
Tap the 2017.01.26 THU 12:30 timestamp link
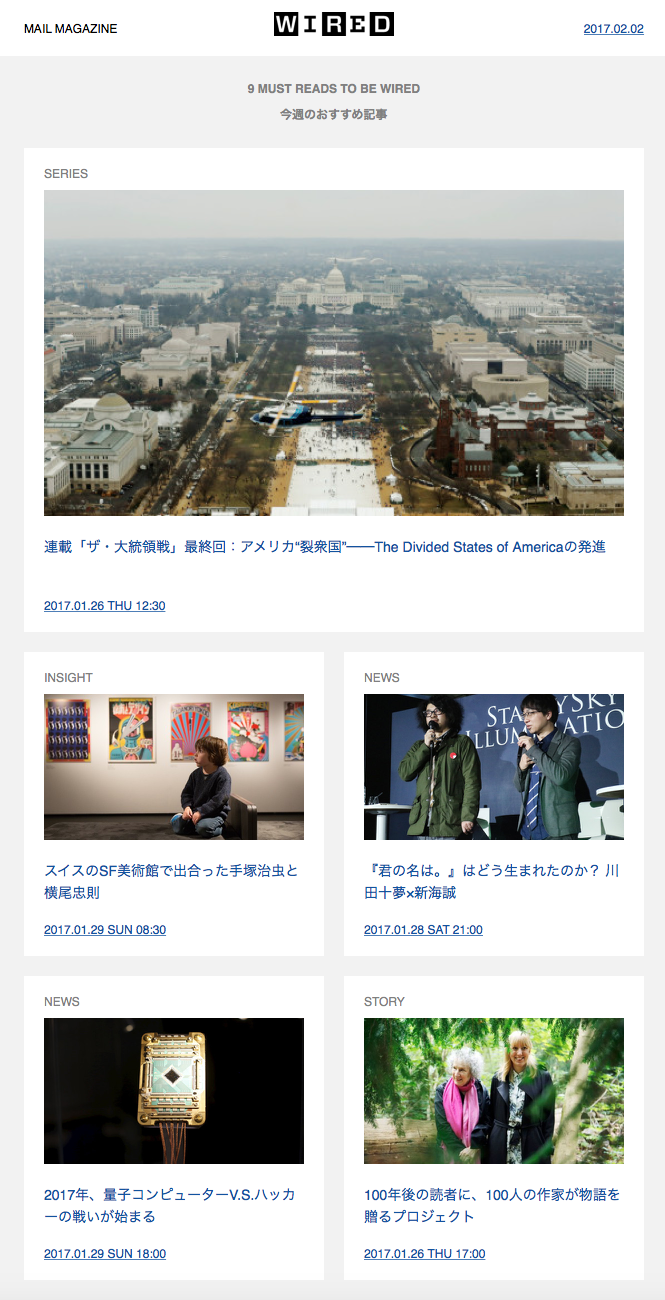point(105,606)
